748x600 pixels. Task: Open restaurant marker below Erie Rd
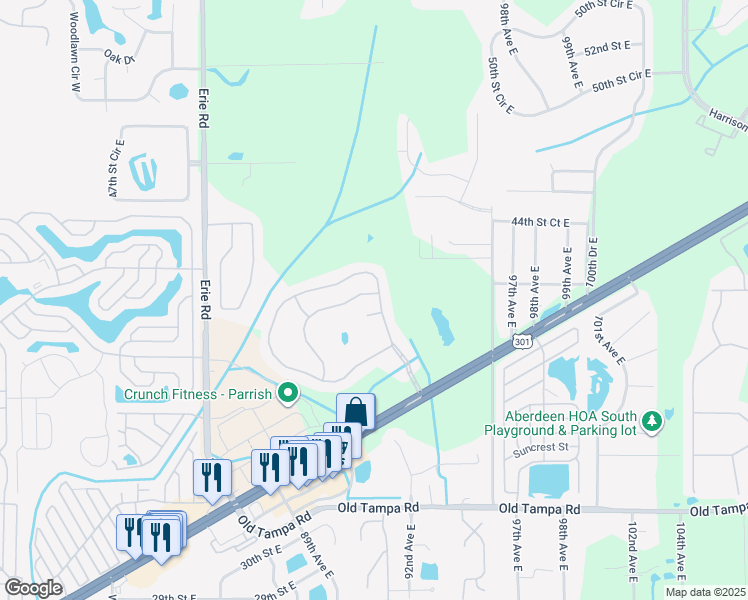212,478
